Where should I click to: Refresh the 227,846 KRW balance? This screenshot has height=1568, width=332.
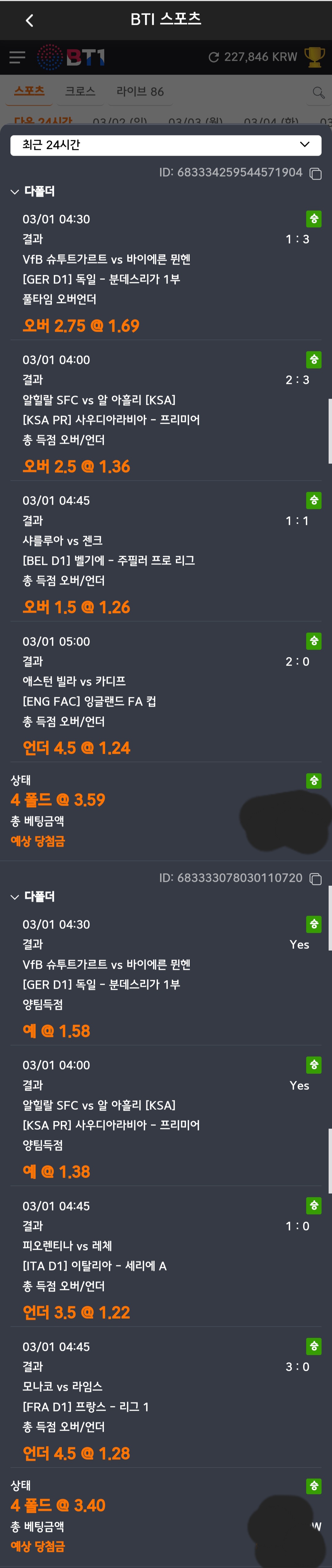point(213,57)
